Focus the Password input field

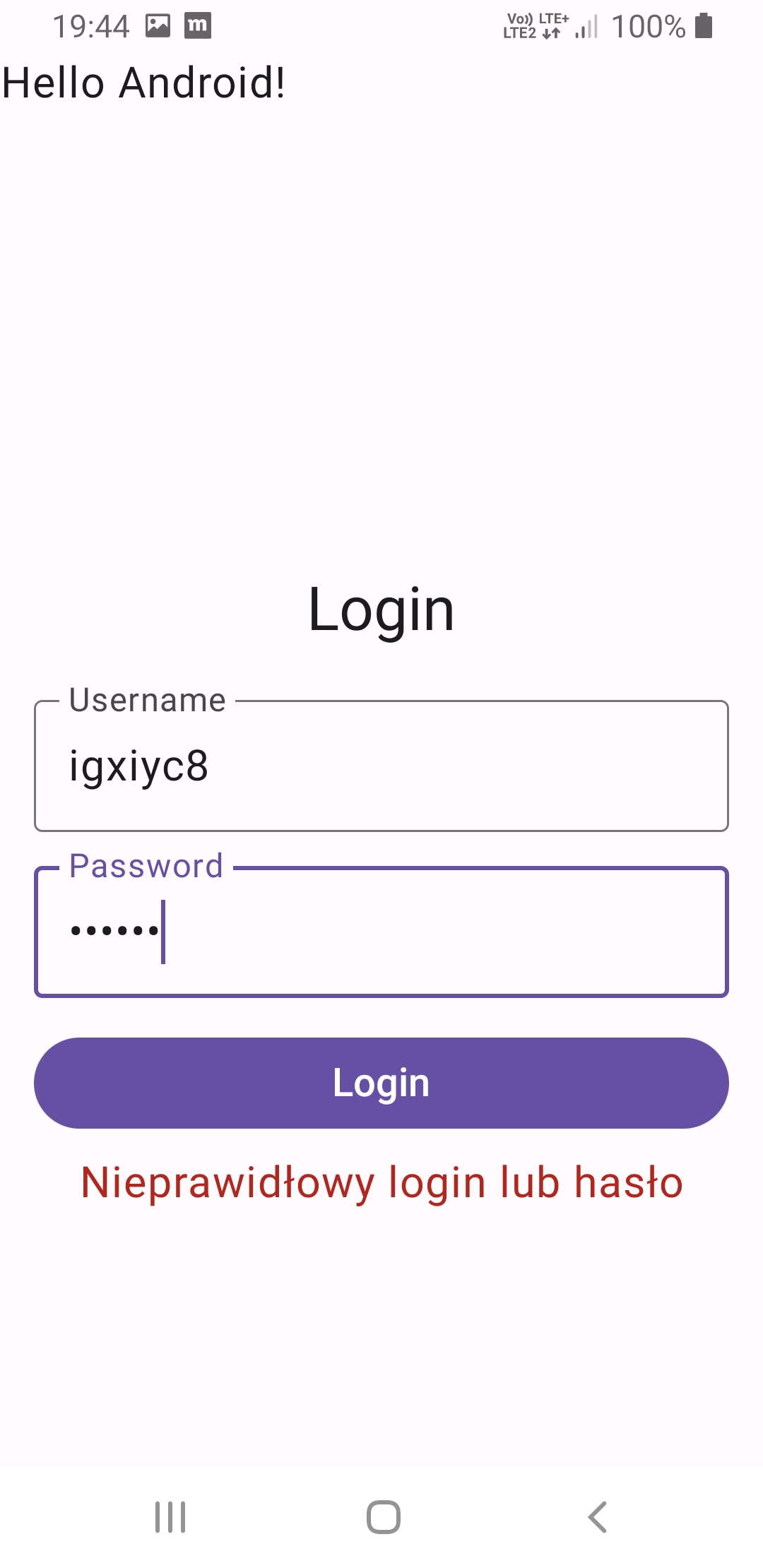tap(381, 932)
